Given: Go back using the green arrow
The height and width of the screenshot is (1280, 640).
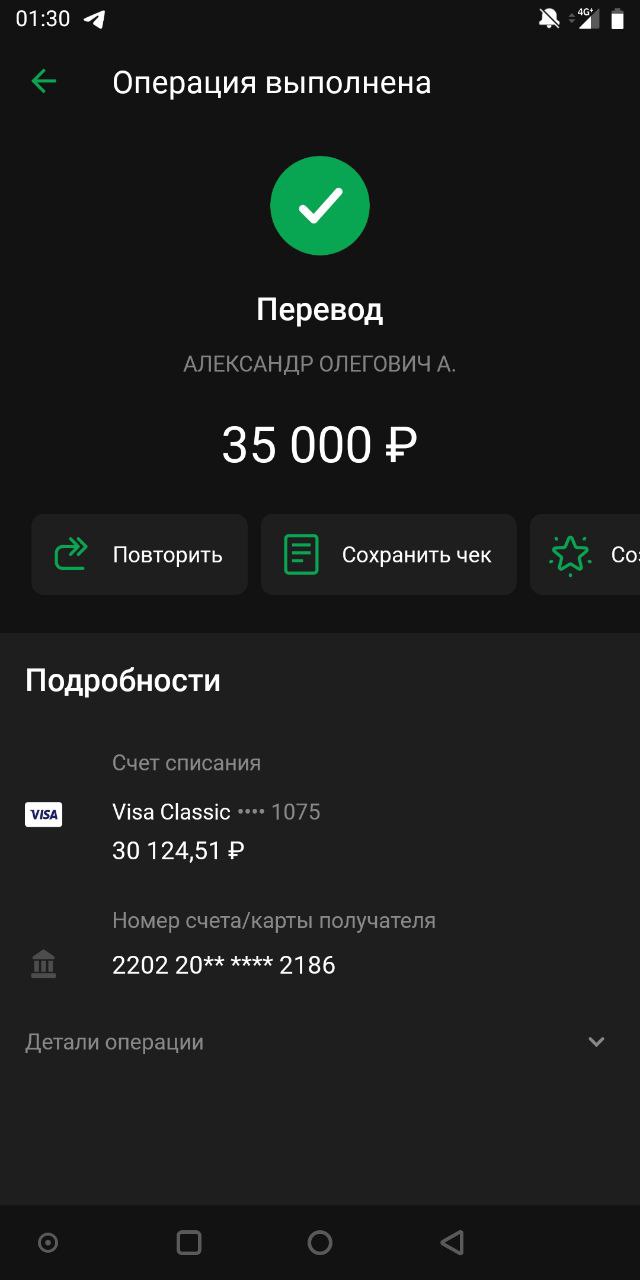Looking at the screenshot, I should coord(44,82).
